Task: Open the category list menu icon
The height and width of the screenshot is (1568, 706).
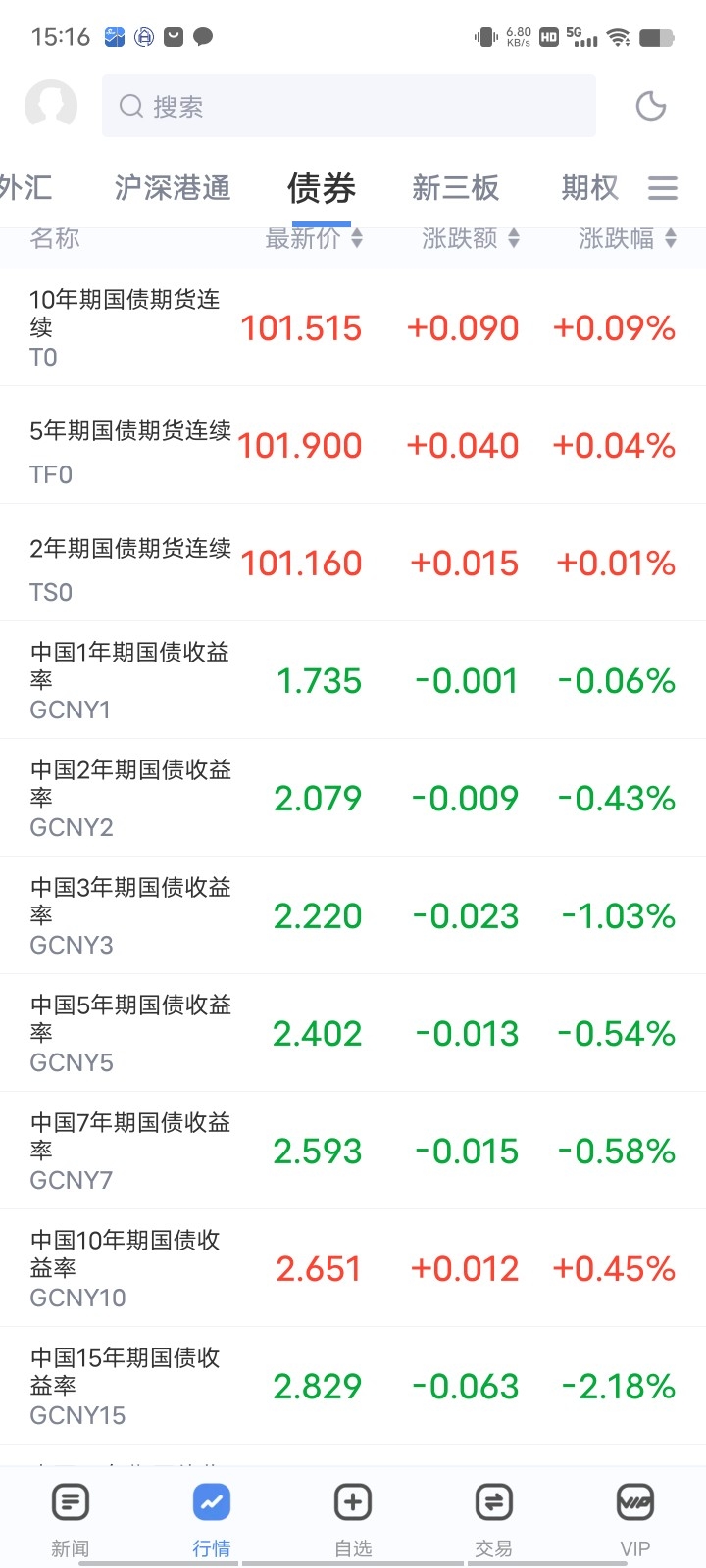Action: [663, 188]
